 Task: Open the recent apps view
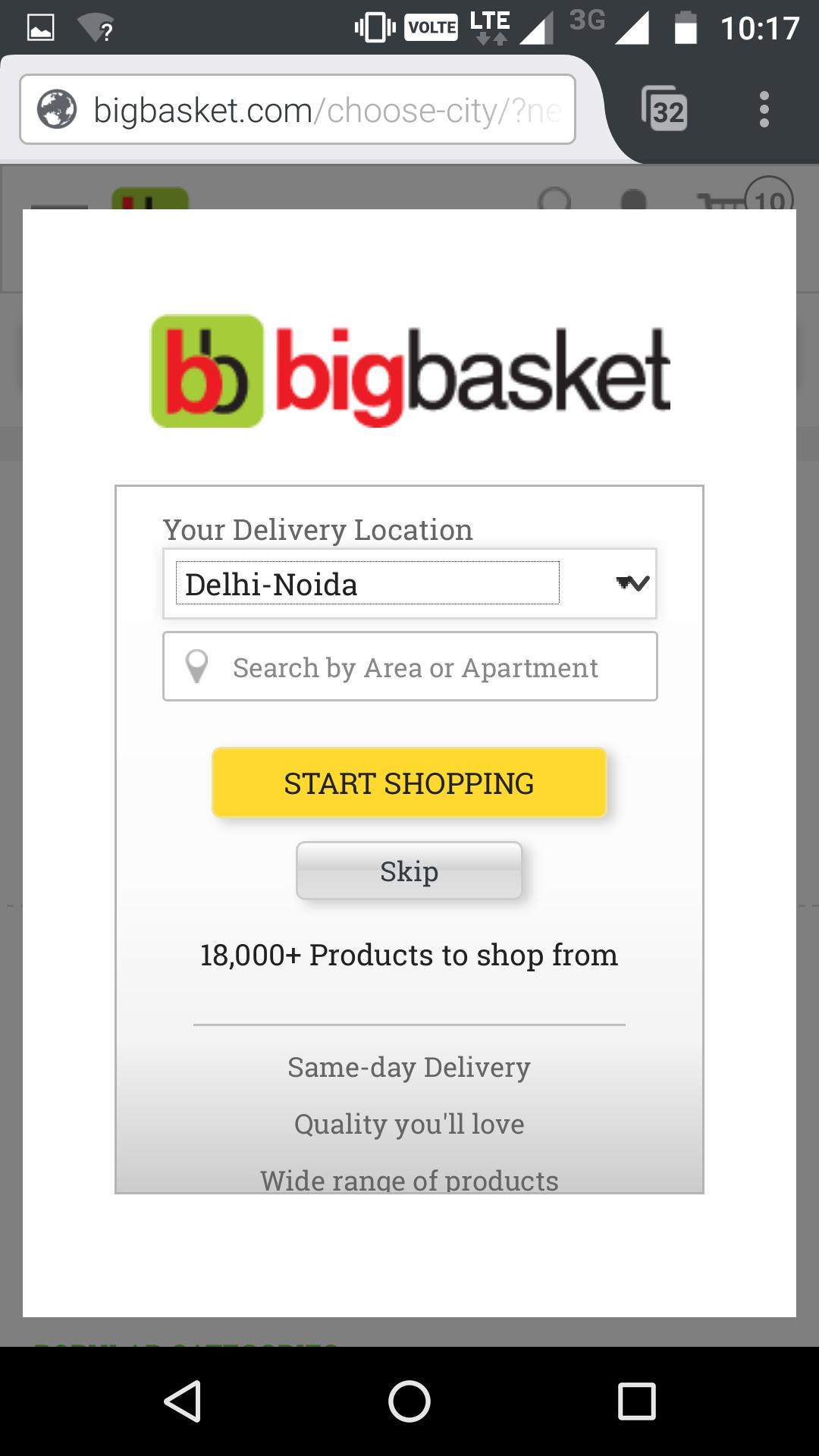pyautogui.click(x=636, y=1401)
